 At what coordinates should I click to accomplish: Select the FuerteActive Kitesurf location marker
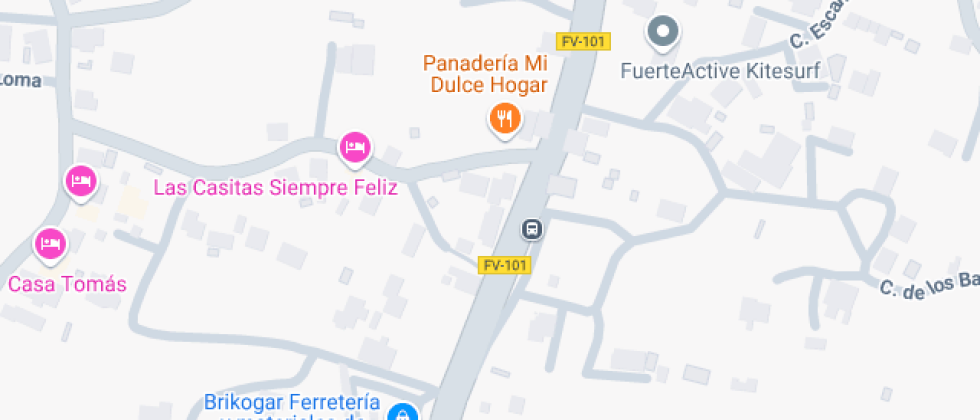663,32
